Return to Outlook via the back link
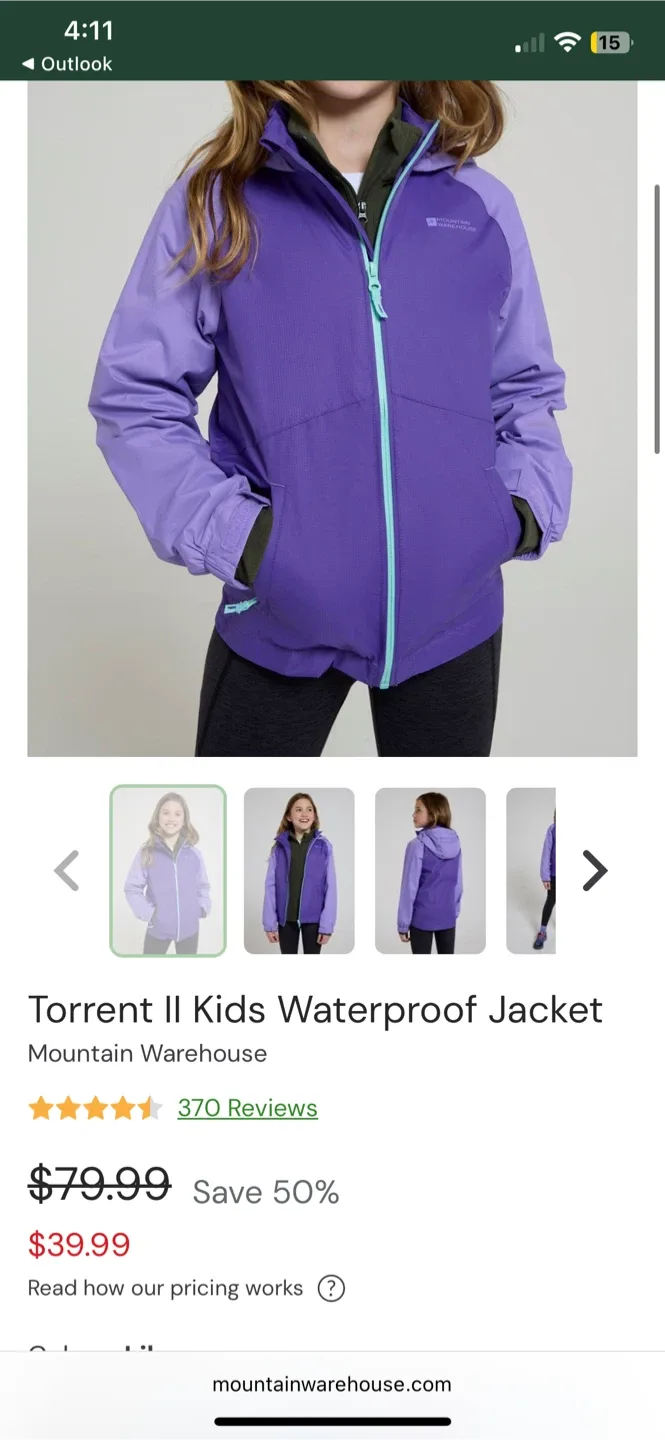 pos(67,64)
